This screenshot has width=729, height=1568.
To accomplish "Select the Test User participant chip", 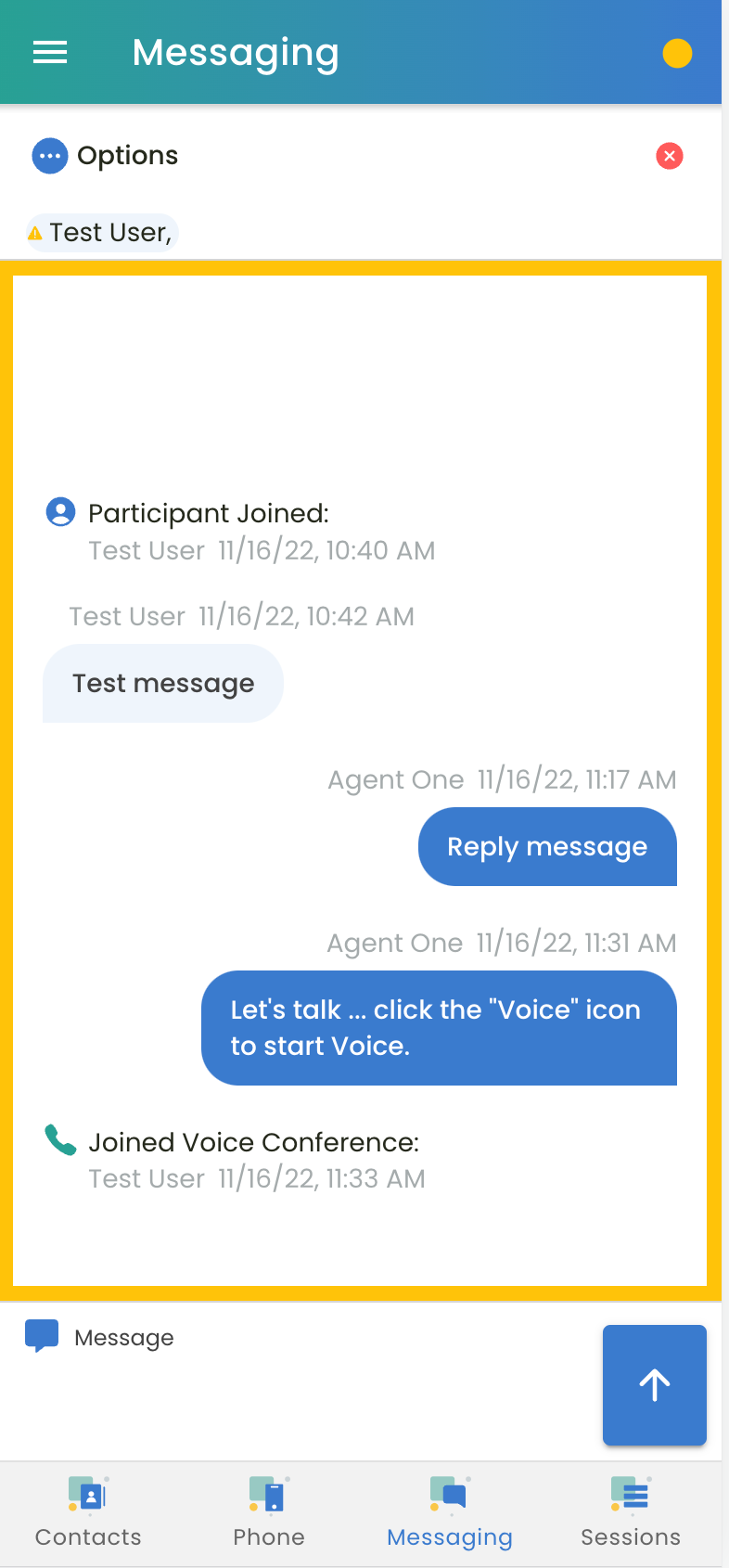I will point(102,232).
